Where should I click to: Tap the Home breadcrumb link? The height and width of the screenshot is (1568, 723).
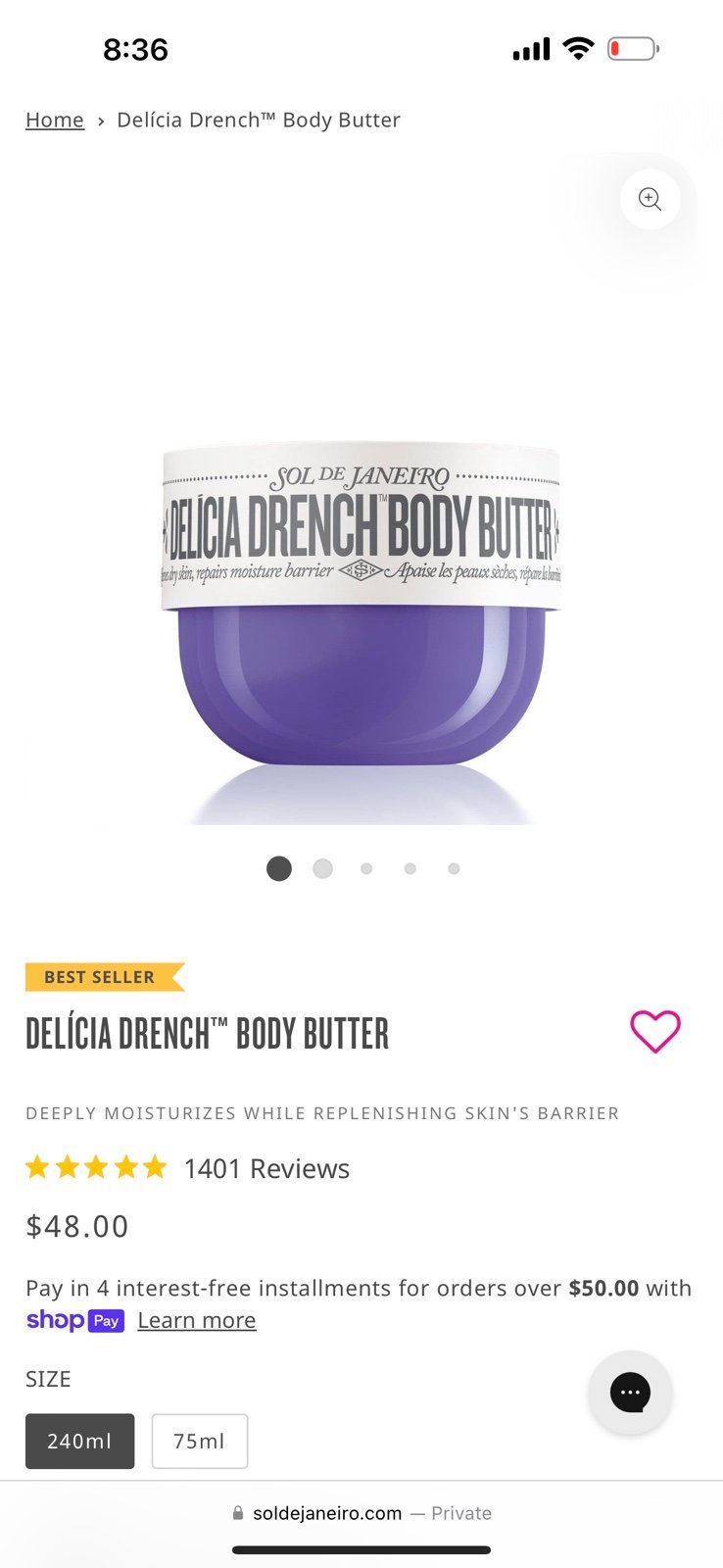tap(55, 120)
